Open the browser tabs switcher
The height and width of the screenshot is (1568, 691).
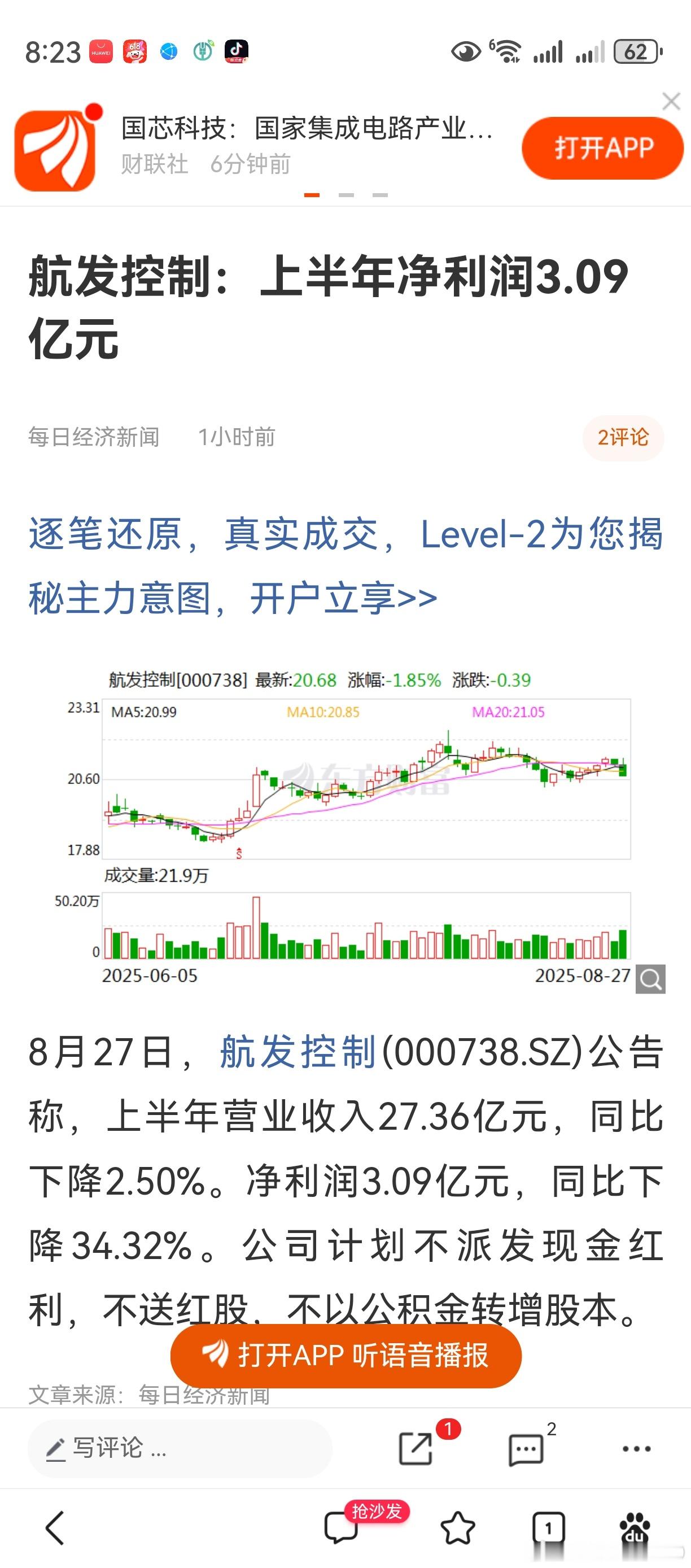pos(549,1528)
